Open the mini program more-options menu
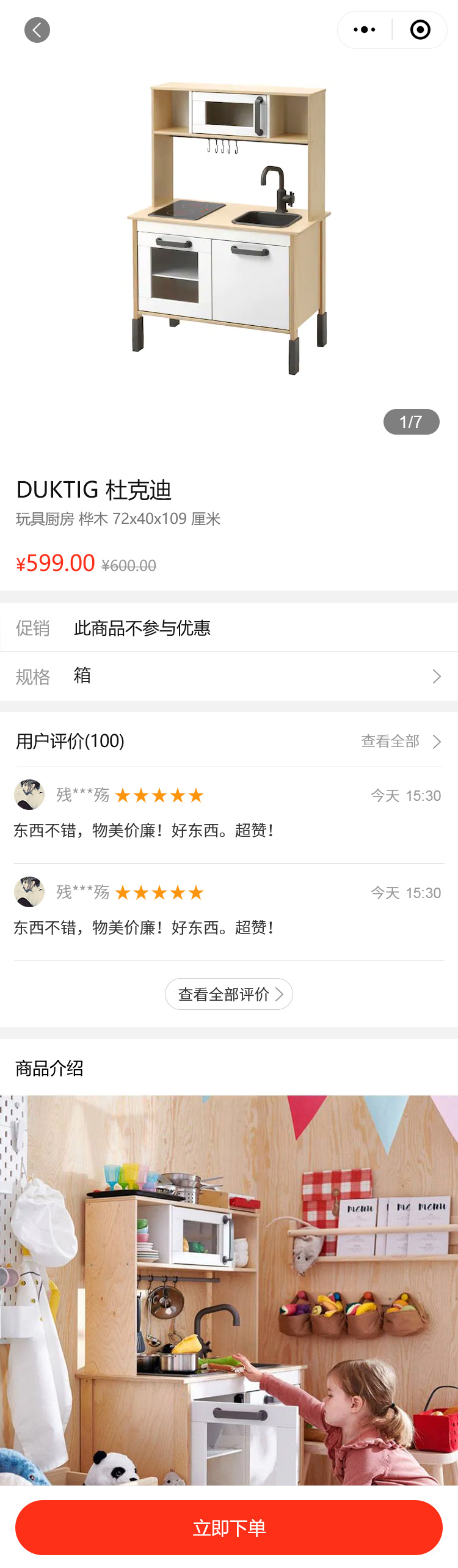The height and width of the screenshot is (1568, 458). click(365, 30)
